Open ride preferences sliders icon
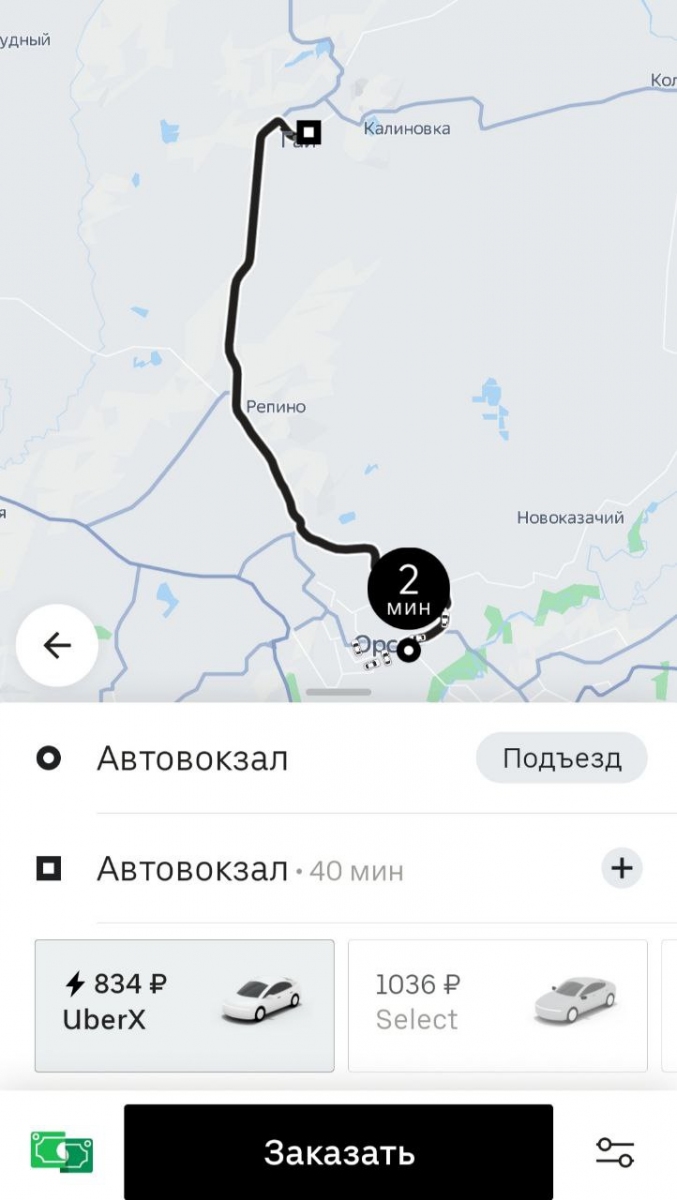This screenshot has height=1200, width=677. (614, 1152)
